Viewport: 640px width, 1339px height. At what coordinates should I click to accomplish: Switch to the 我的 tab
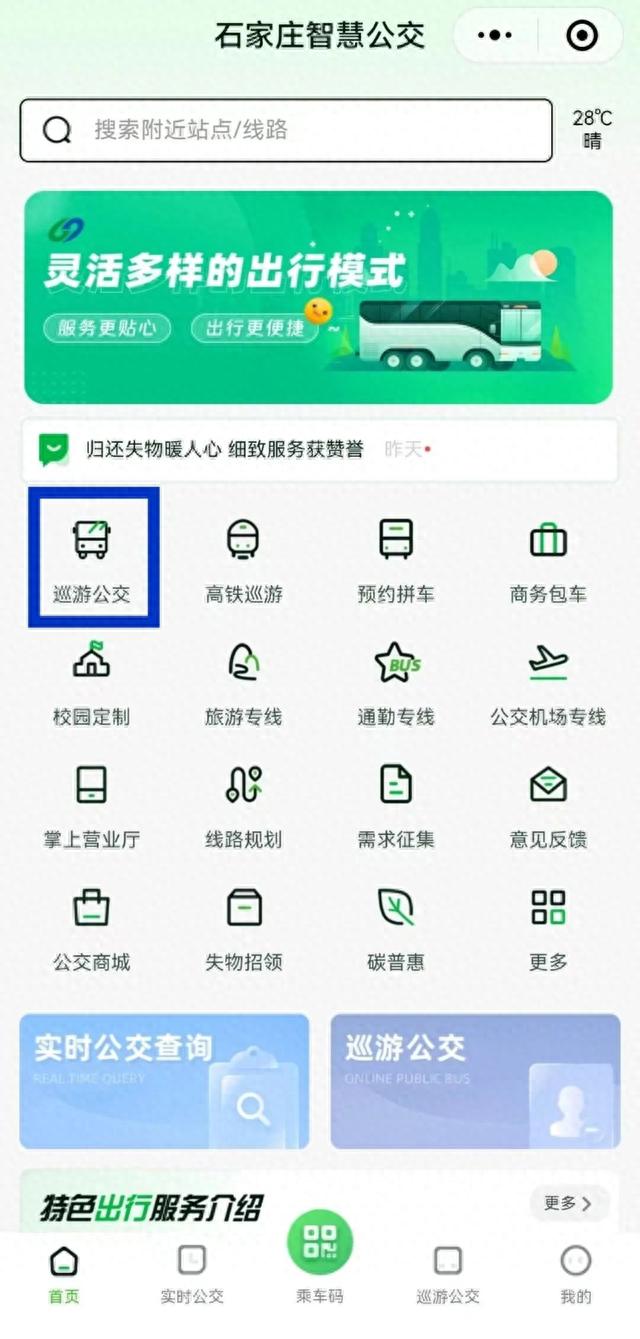coord(575,1273)
